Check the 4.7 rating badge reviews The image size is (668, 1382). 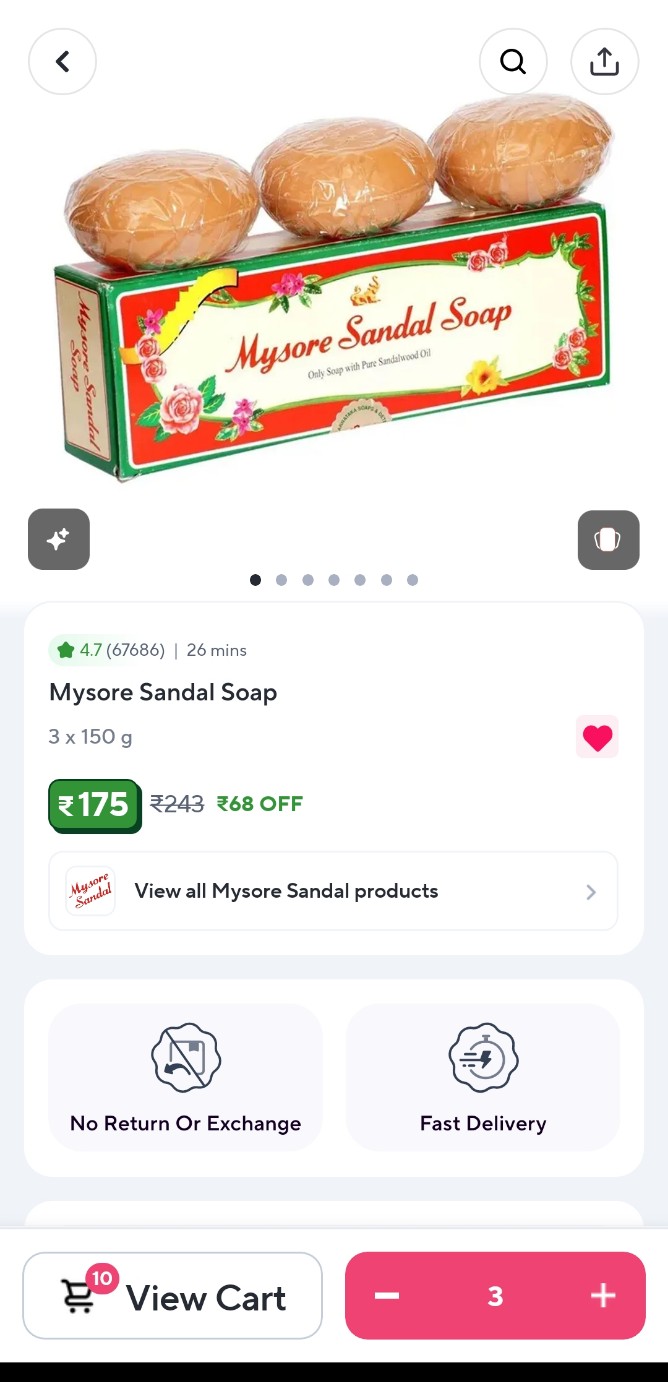[x=107, y=650]
